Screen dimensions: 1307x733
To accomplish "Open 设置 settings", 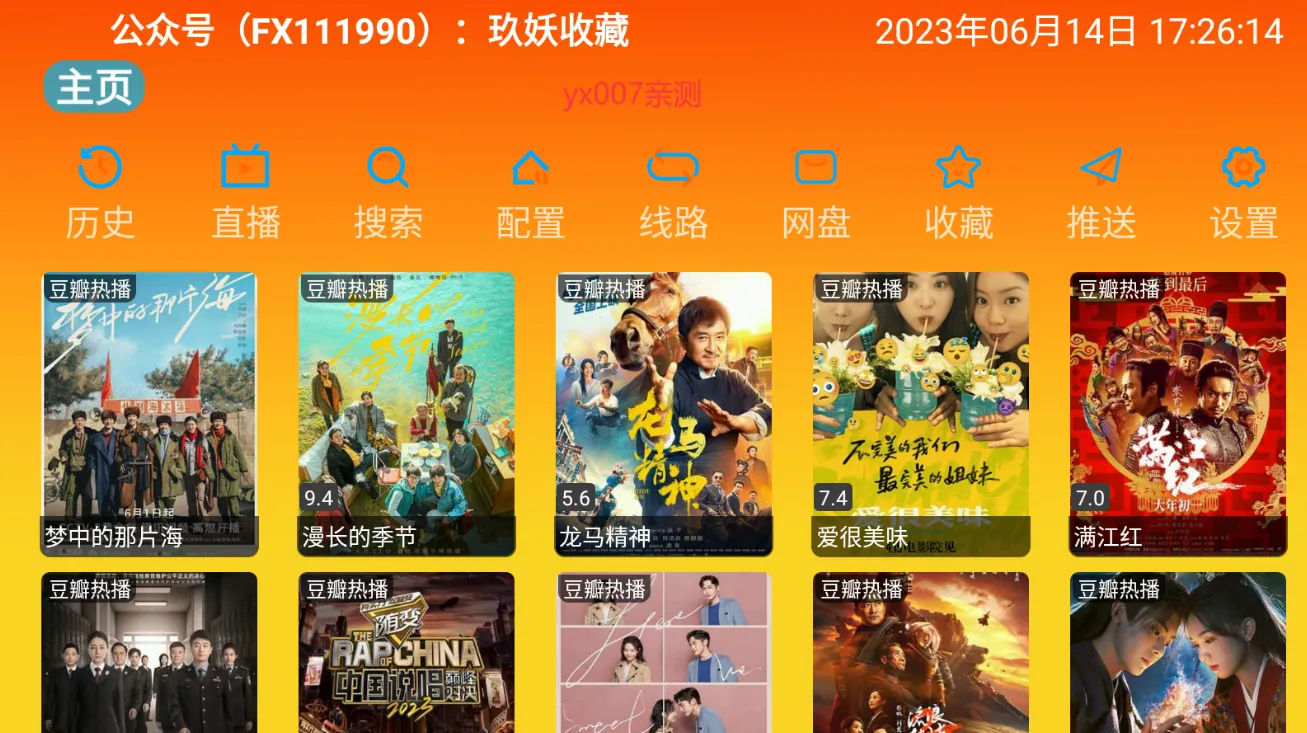I will [x=1244, y=192].
